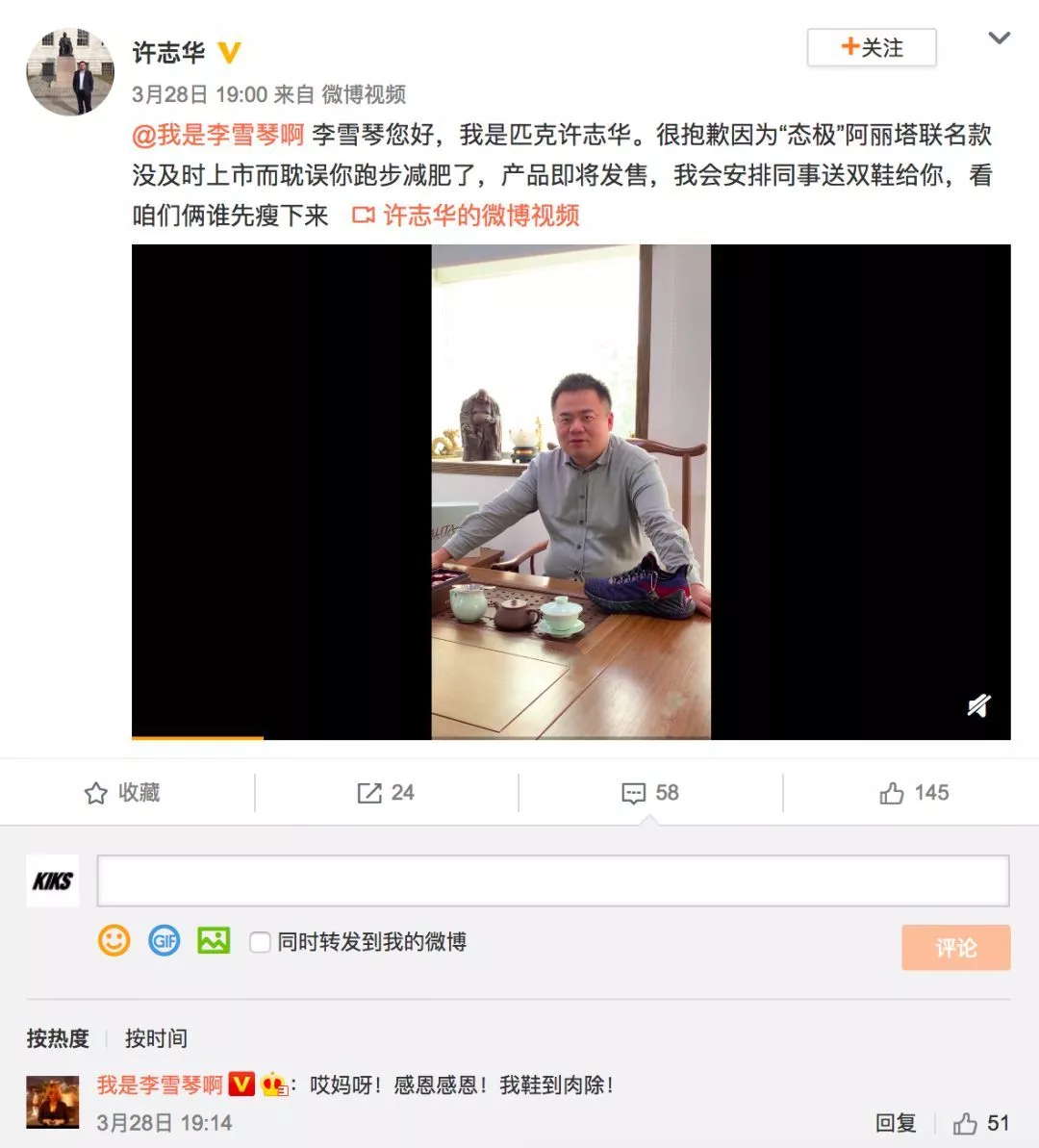Repost this weibo (24 reposts)
The width and height of the screenshot is (1039, 1148).
tap(386, 793)
